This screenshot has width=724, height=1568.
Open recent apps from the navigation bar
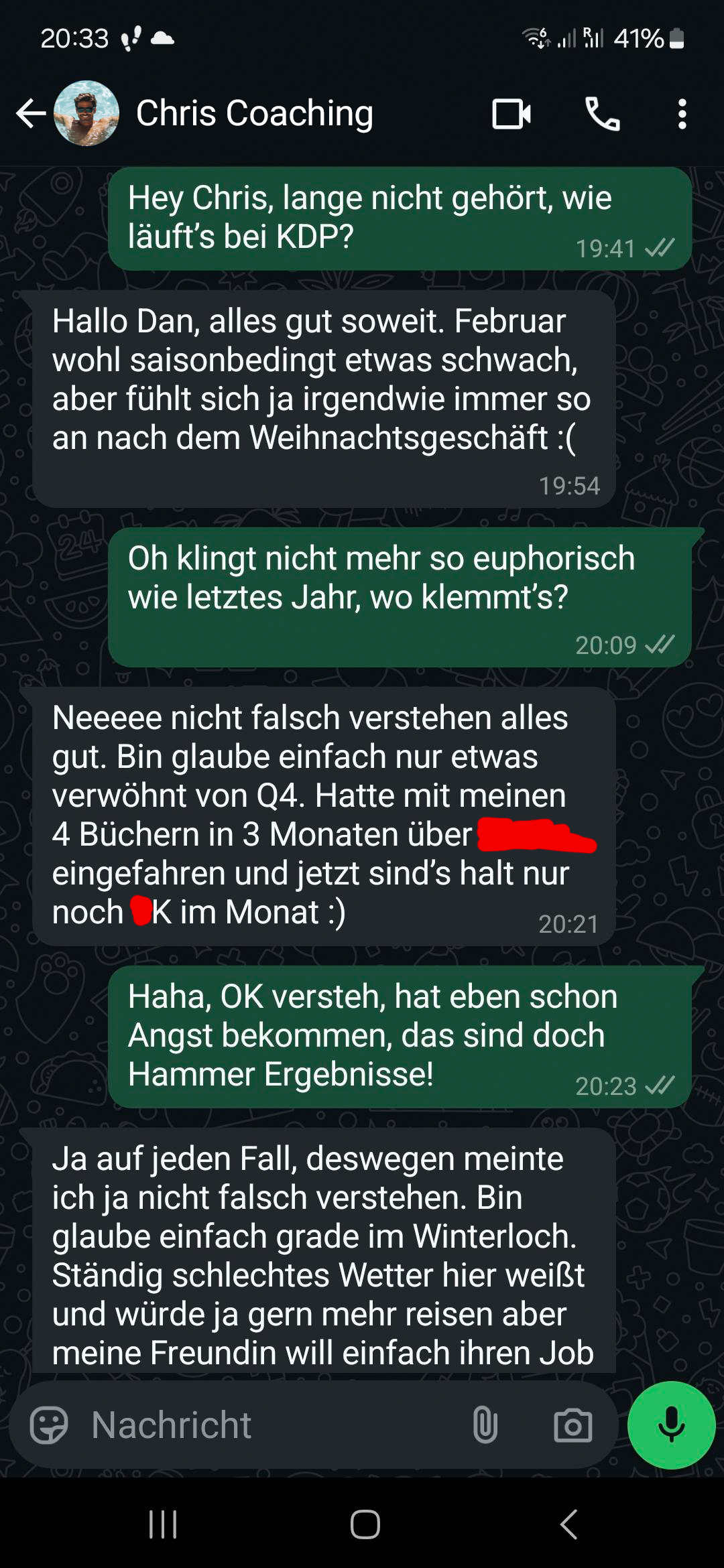coord(163,1524)
